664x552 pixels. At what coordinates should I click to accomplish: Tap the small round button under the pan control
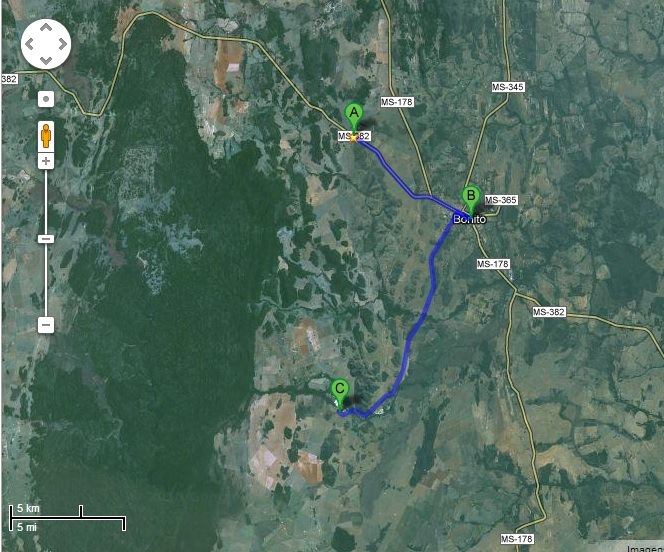(x=46, y=99)
